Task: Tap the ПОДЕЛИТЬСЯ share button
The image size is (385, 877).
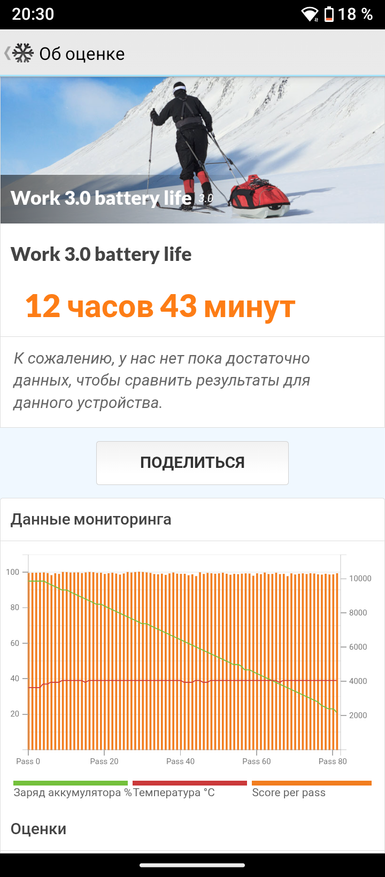Action: point(192,463)
